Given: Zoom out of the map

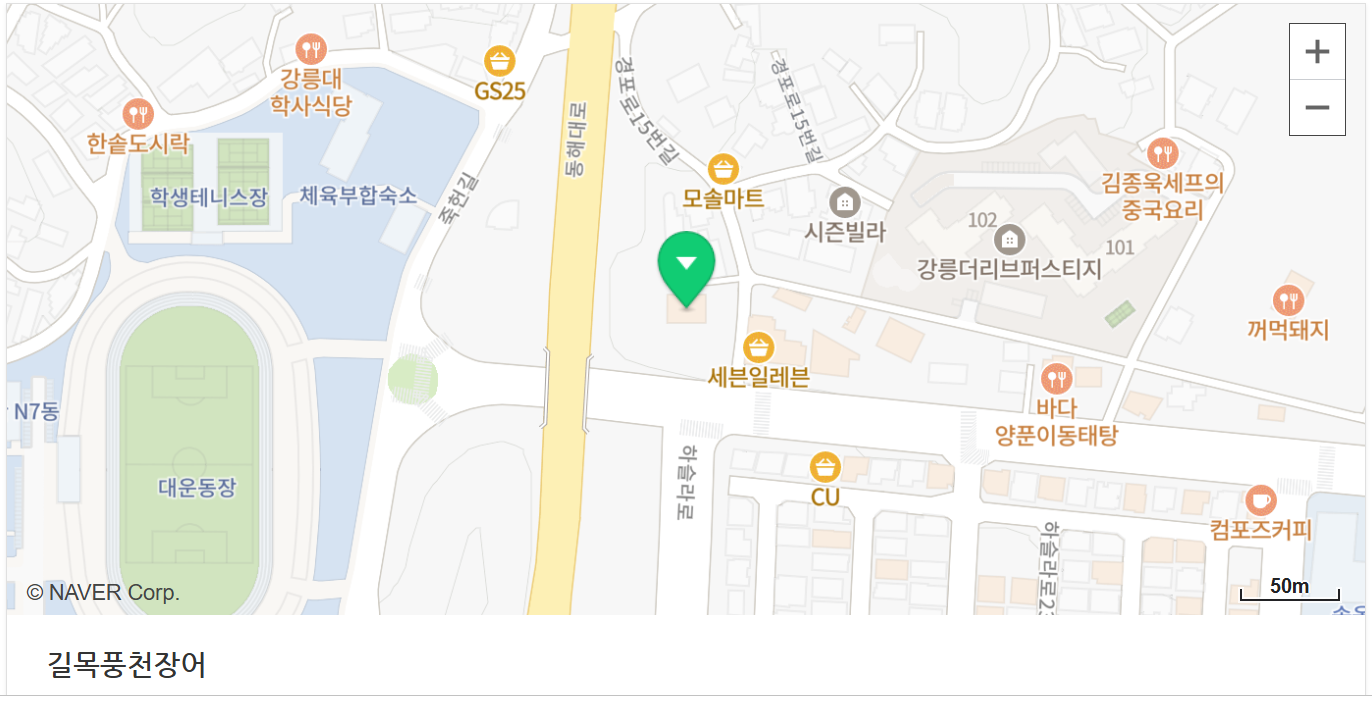Looking at the screenshot, I should coord(1317,107).
